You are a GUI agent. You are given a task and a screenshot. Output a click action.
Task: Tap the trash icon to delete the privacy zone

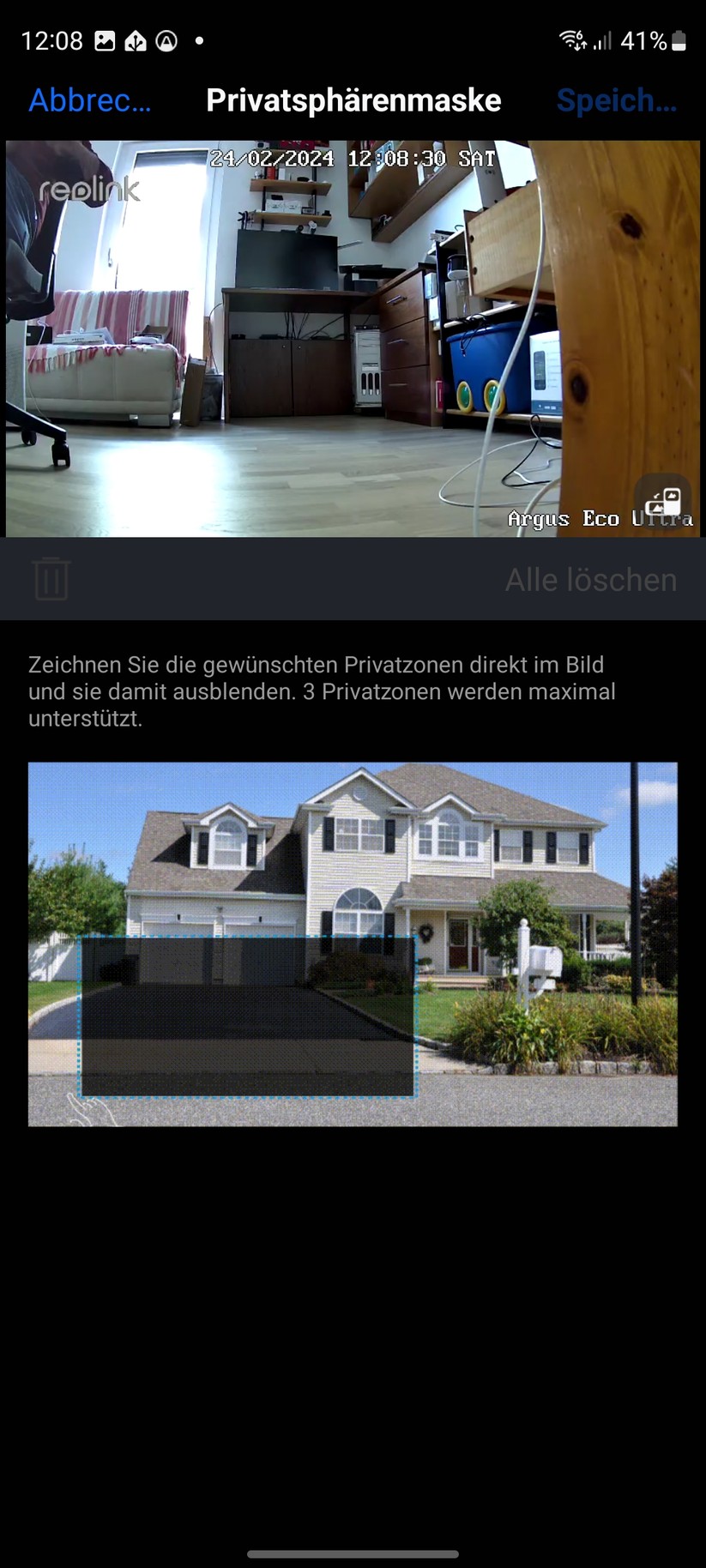pos(50,579)
